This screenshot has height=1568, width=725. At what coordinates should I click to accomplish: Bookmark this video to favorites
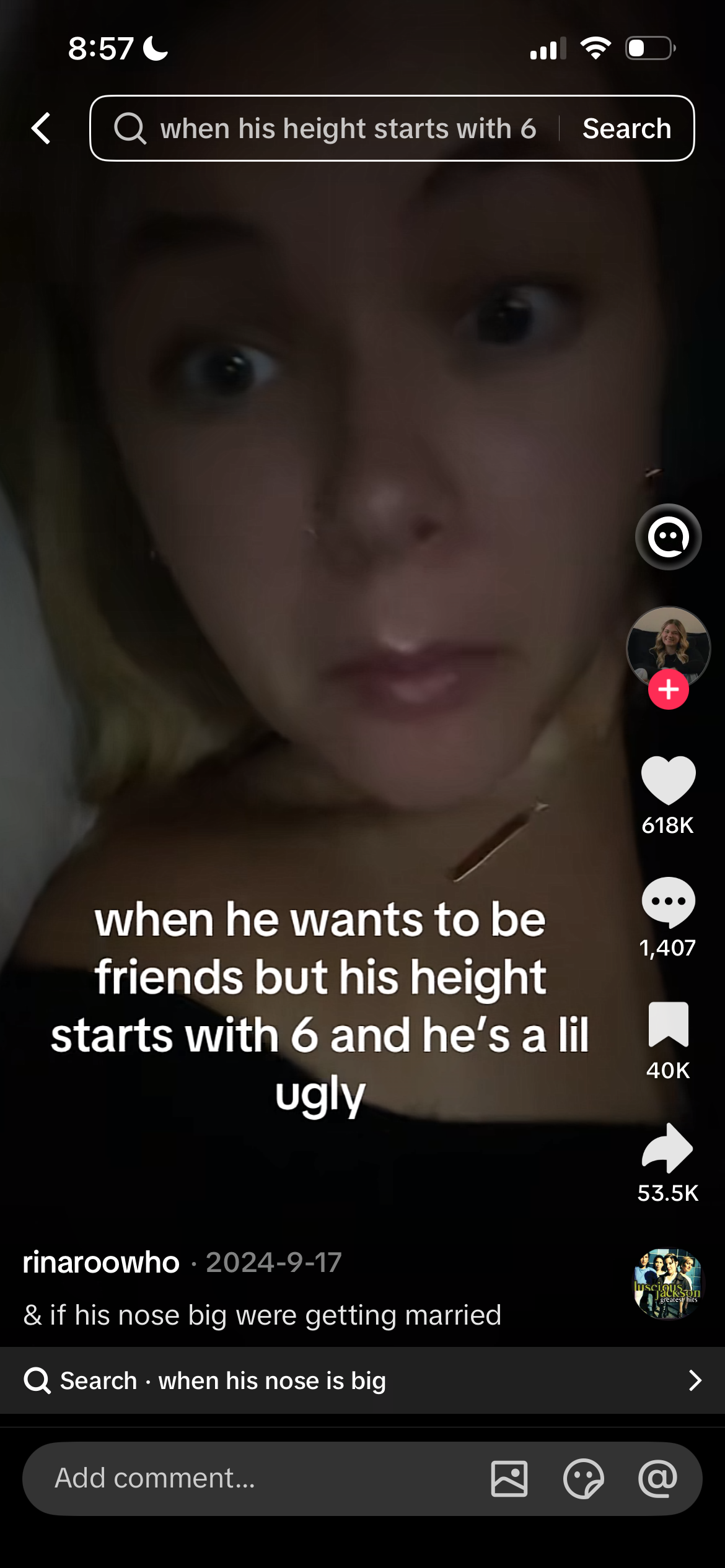point(668,1025)
